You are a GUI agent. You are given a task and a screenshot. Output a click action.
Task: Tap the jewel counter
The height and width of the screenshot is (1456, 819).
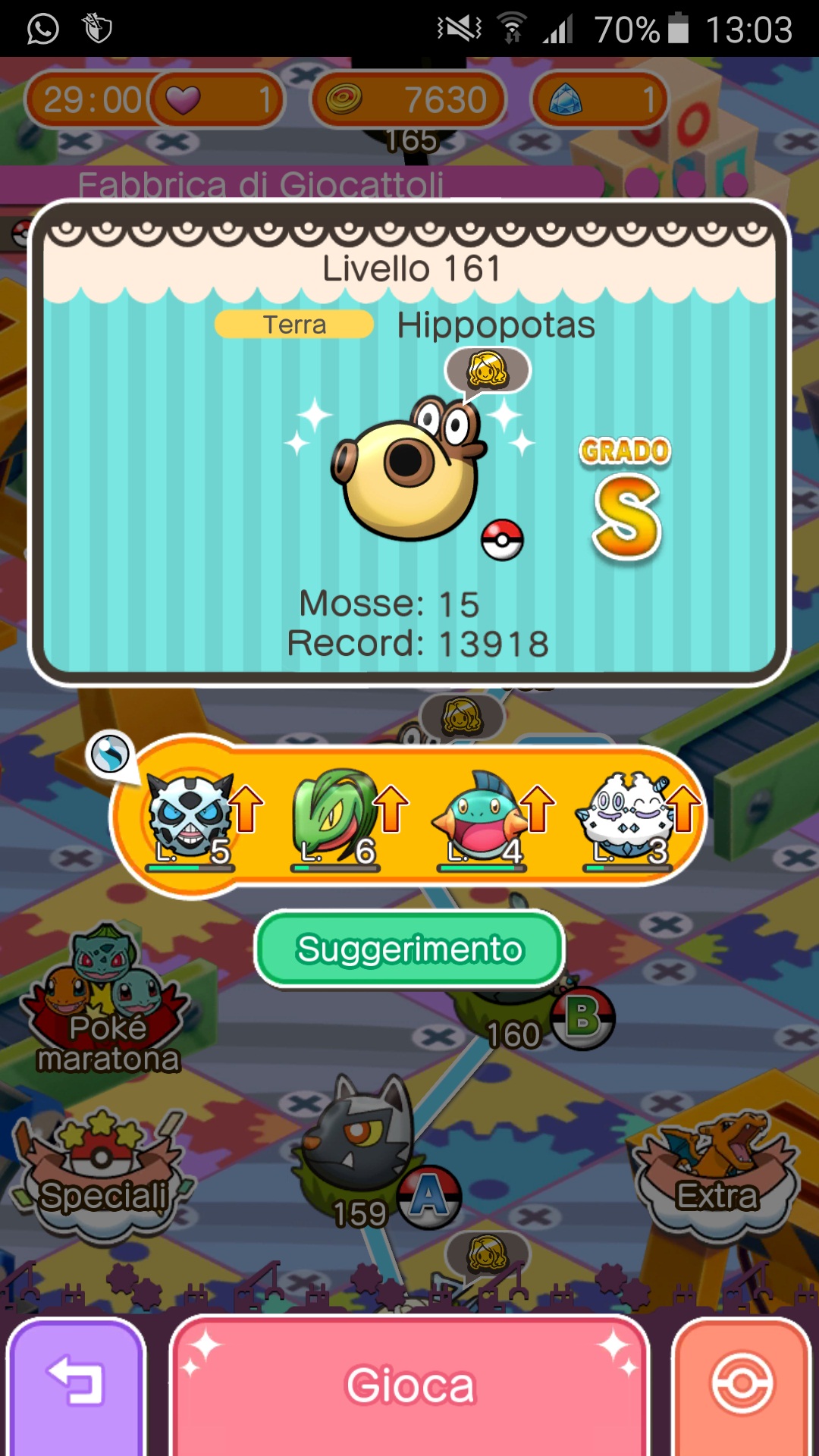tap(599, 99)
